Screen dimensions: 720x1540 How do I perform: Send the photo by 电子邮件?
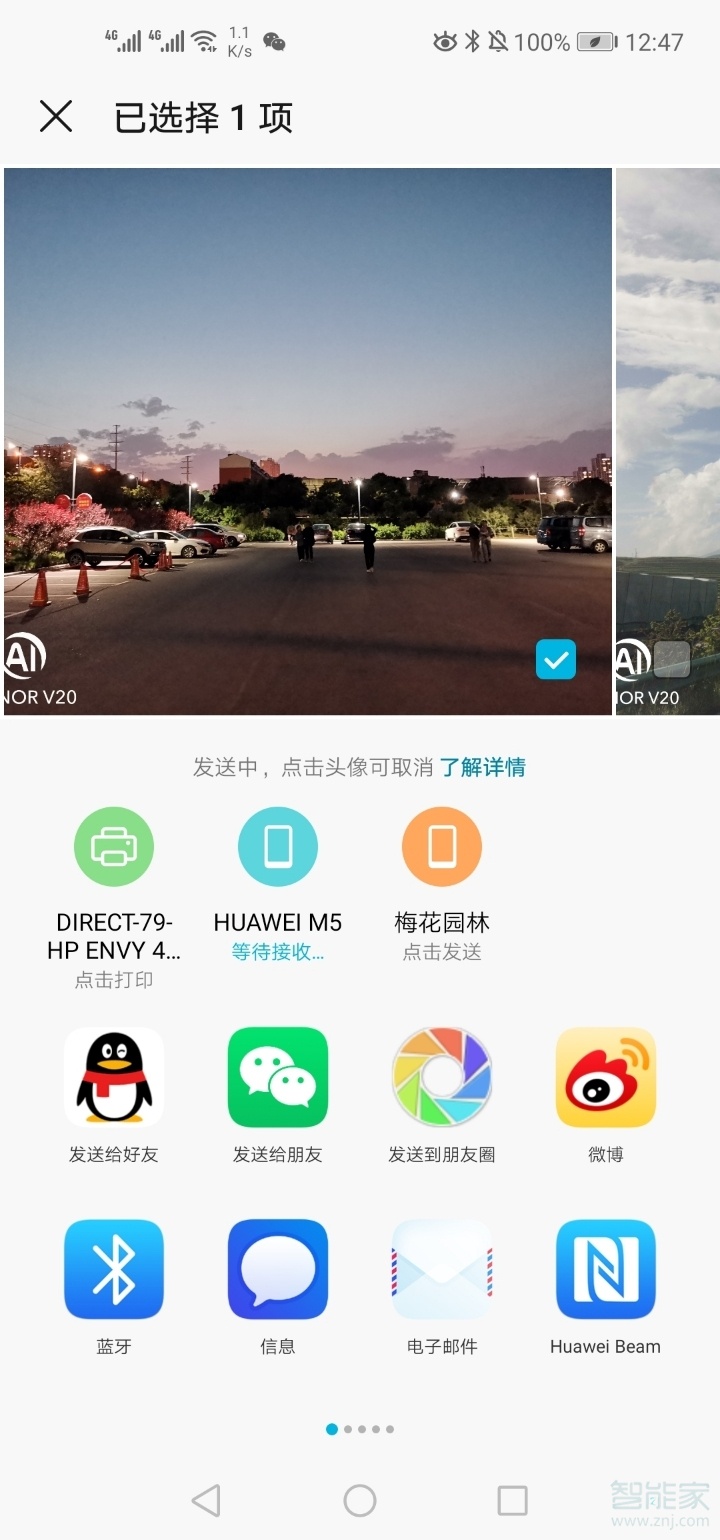pos(441,1268)
